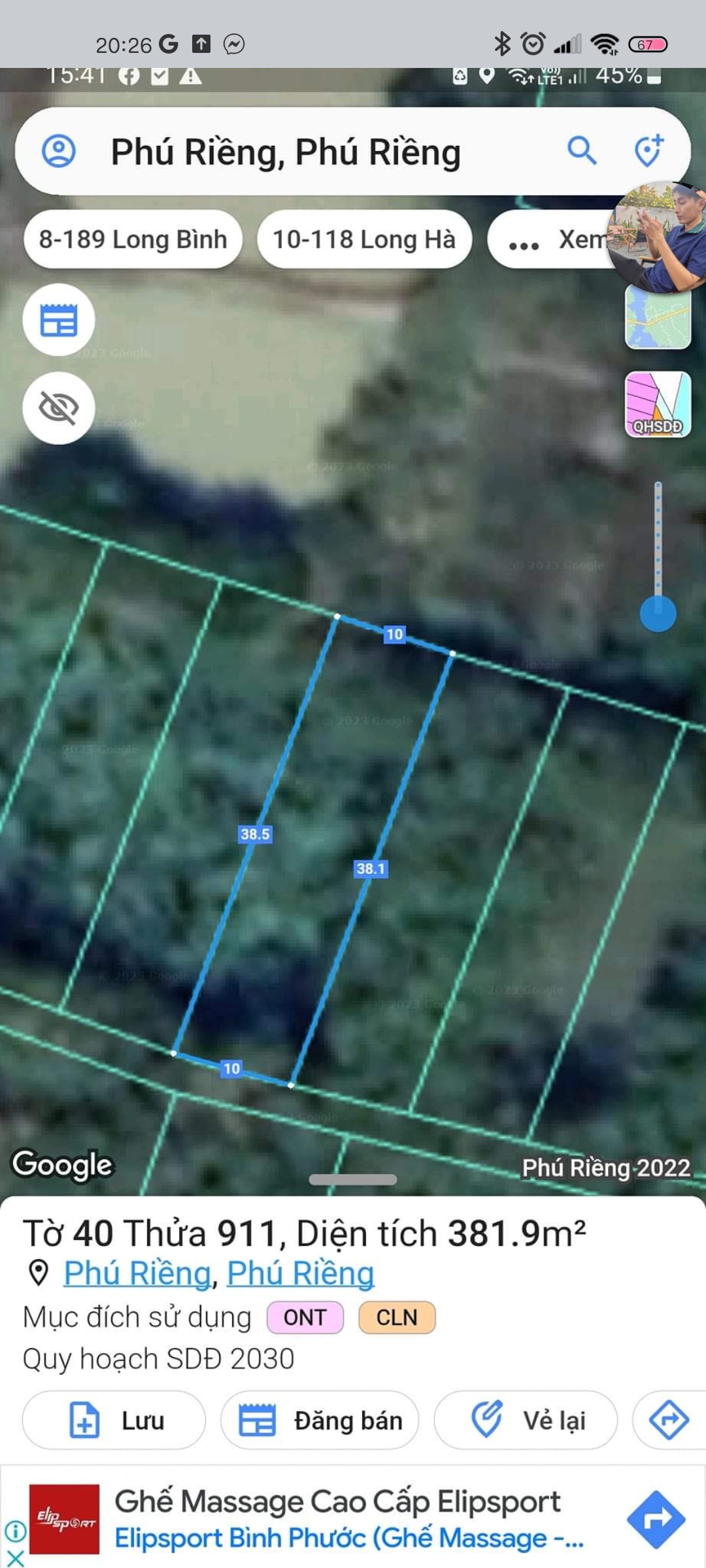Close the Elipsport ad banner
The height and width of the screenshot is (1568, 706).
[x=14, y=1559]
